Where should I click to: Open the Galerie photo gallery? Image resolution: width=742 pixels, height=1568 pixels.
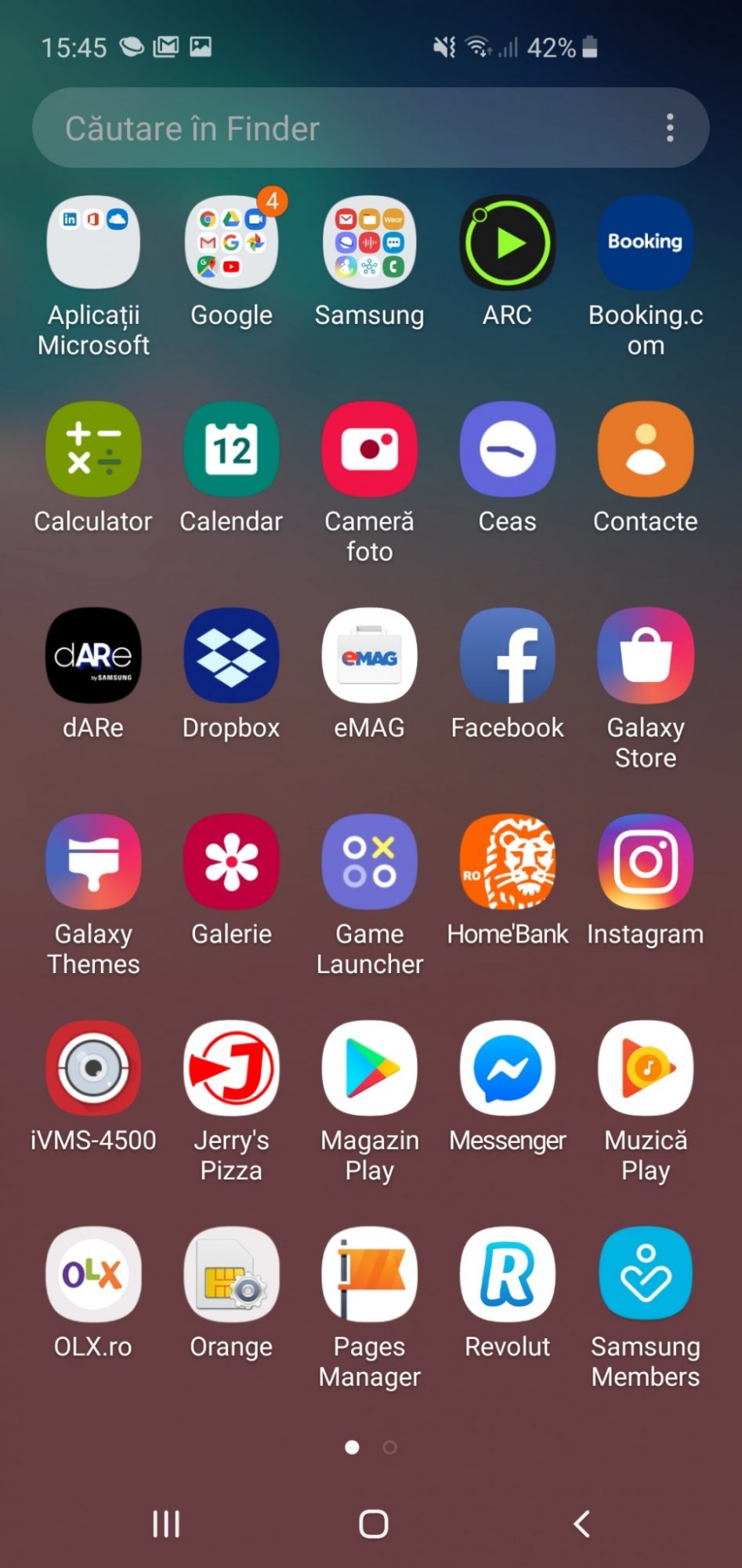pyautogui.click(x=231, y=862)
